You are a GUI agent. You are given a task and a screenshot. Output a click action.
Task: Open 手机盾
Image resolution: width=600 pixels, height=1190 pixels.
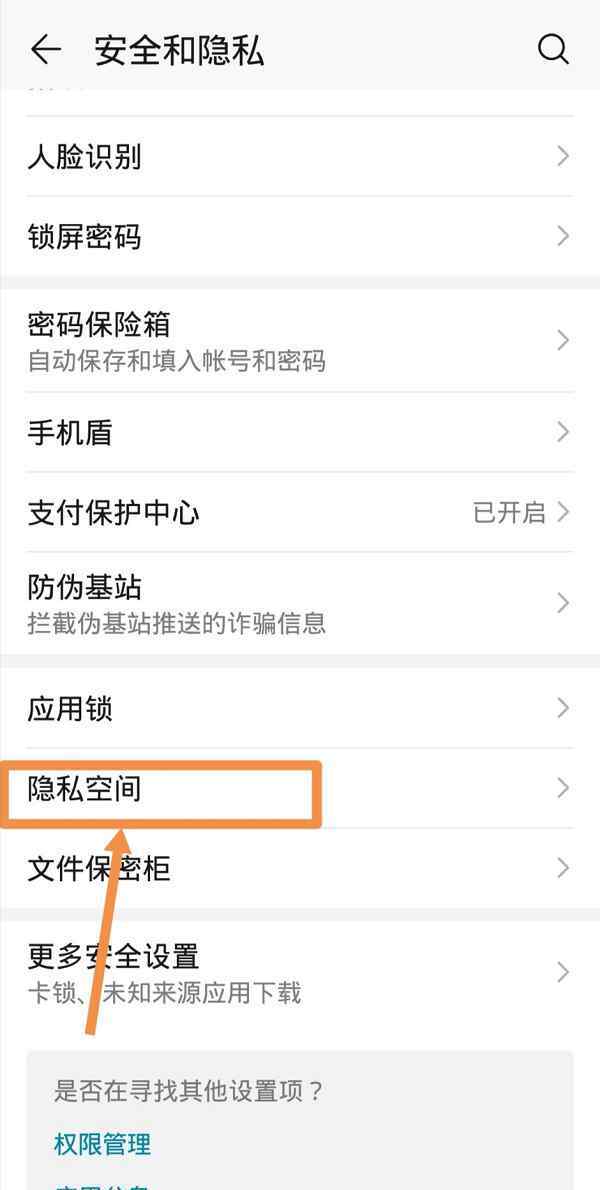[x=300, y=432]
